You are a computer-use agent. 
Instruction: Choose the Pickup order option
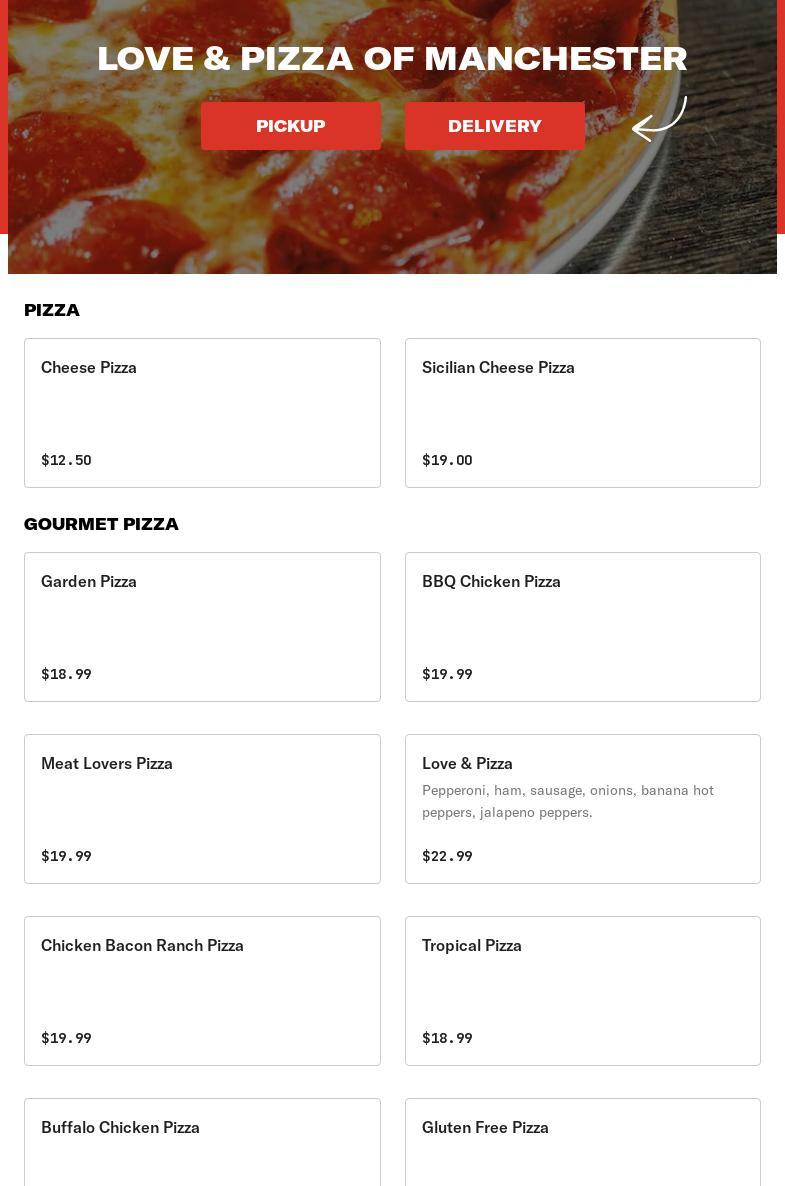(x=290, y=126)
